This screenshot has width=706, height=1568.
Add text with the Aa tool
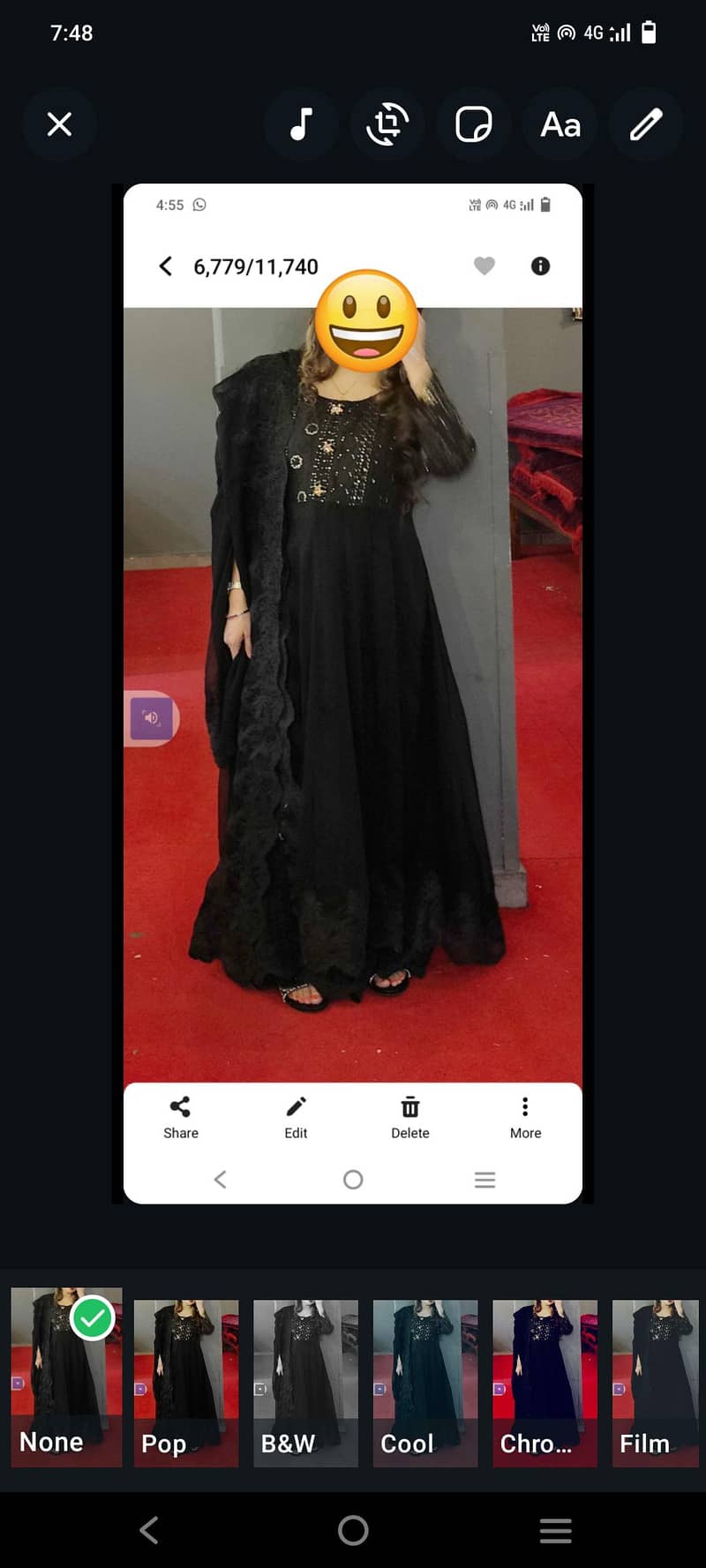(x=560, y=124)
